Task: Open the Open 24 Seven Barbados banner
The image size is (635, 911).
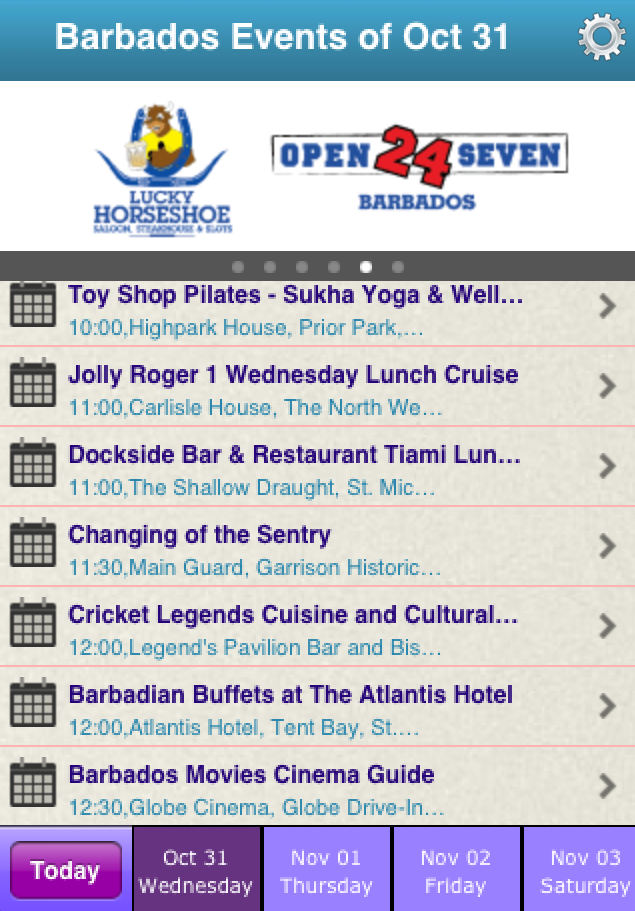Action: point(418,167)
